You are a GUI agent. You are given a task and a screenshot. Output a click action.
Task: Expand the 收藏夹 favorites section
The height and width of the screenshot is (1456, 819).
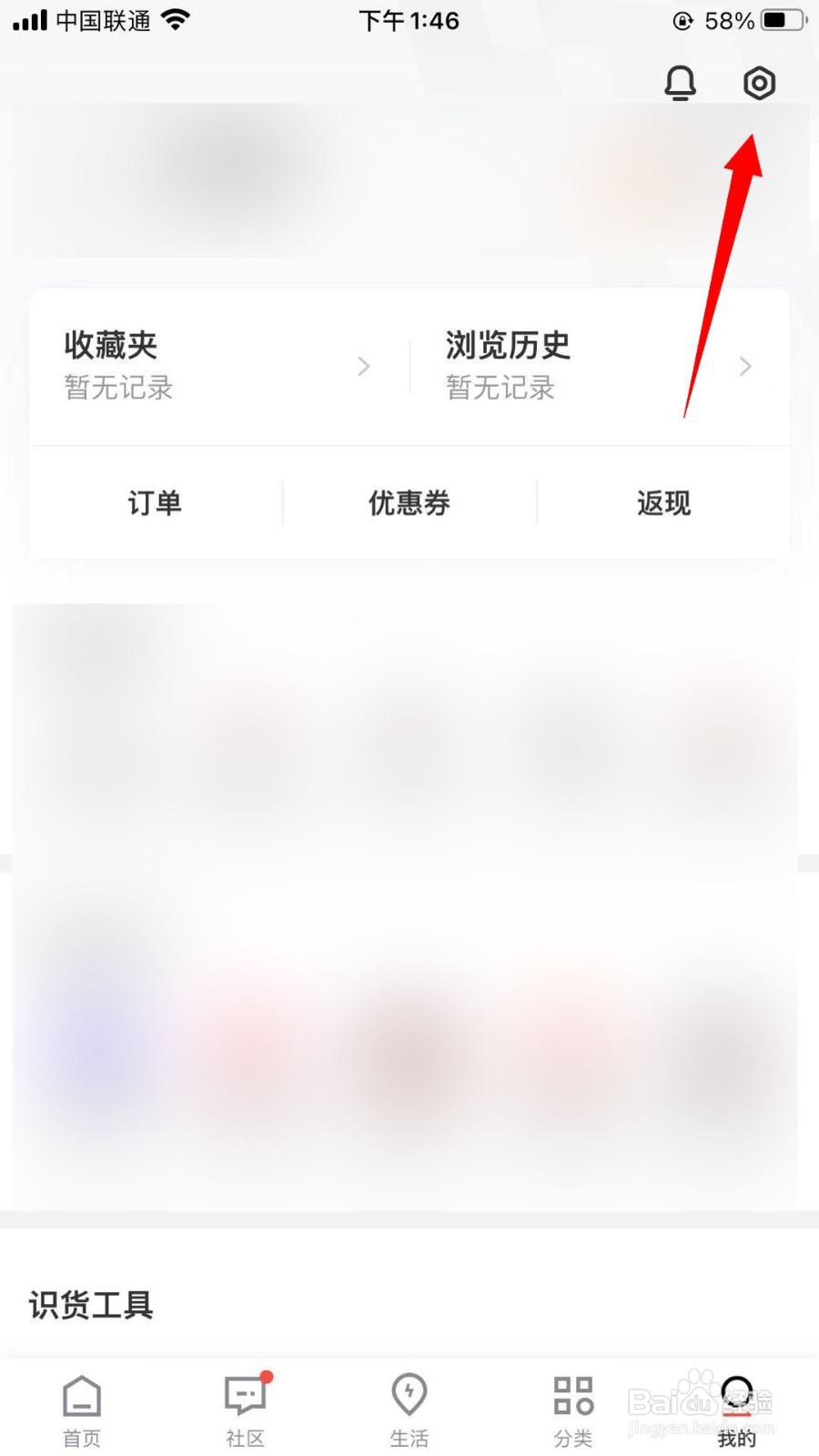[209, 366]
